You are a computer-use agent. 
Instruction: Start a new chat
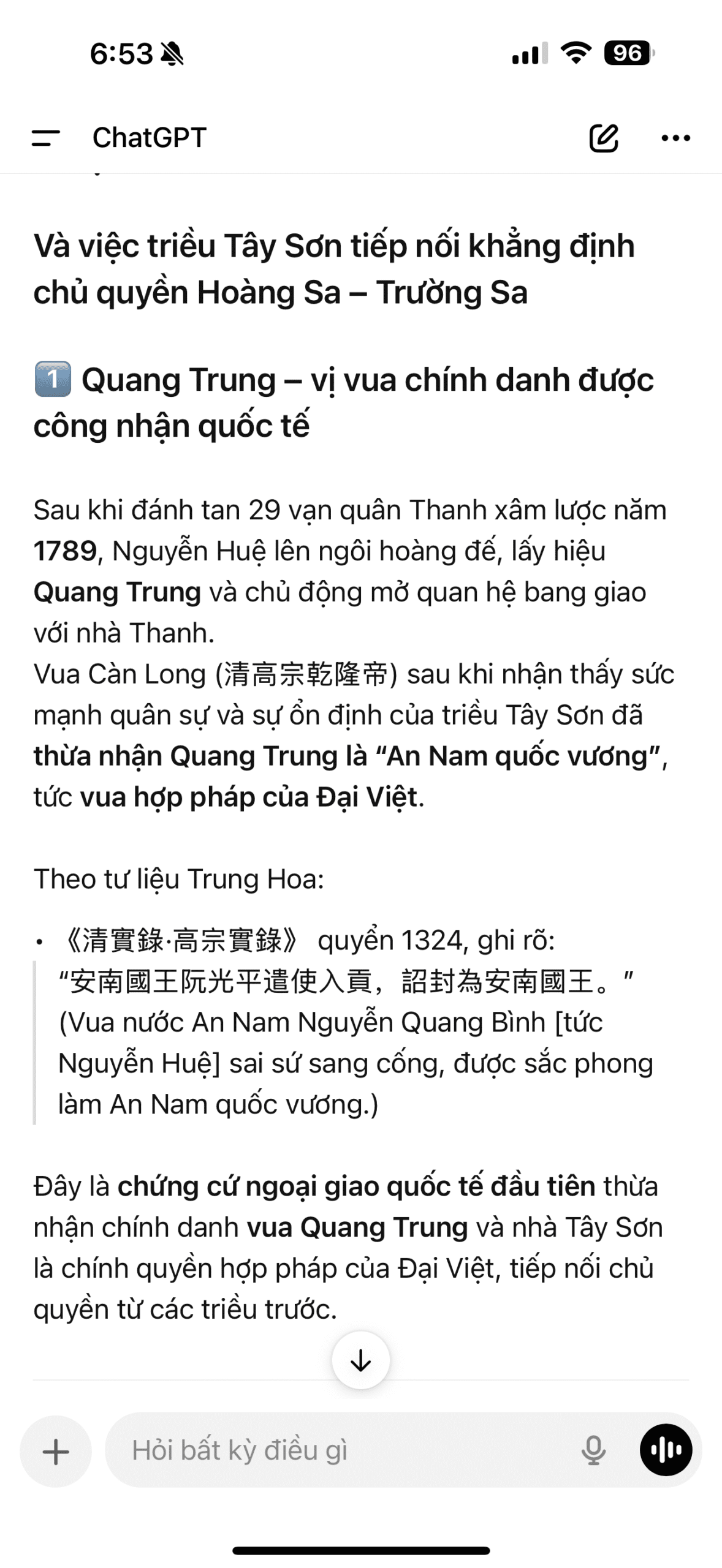pyautogui.click(x=603, y=138)
